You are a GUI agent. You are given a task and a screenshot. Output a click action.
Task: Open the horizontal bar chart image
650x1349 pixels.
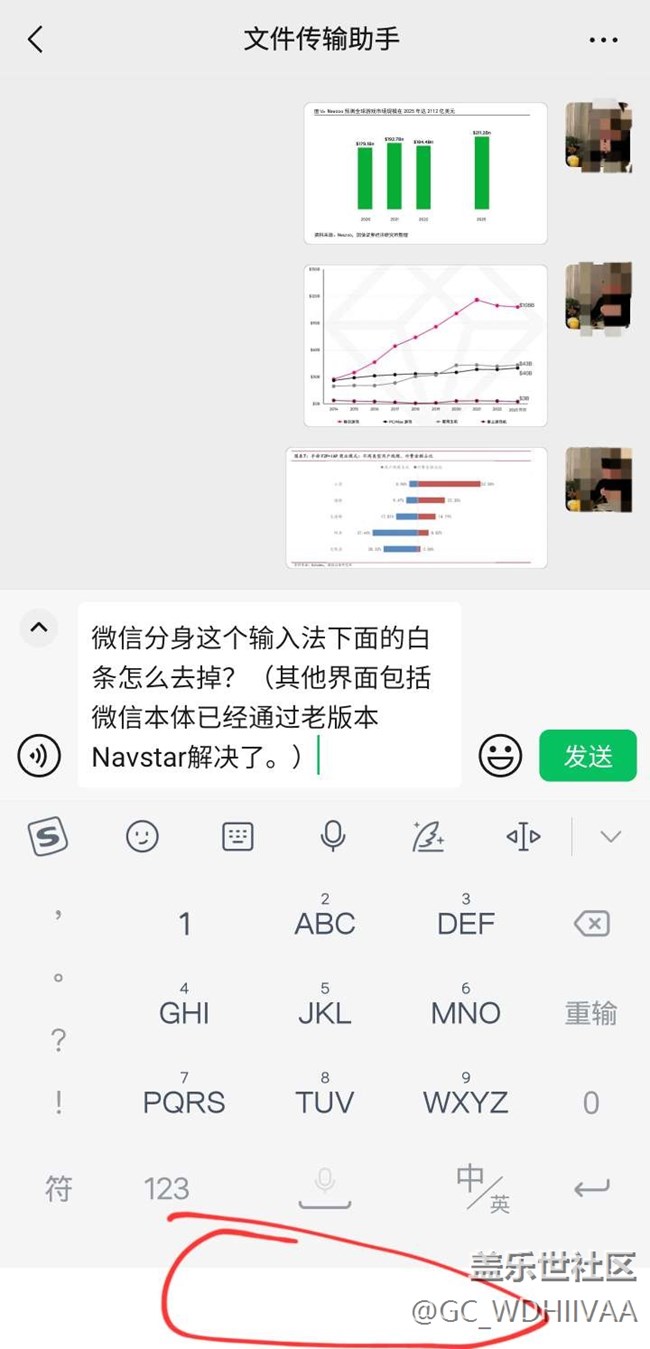[416, 508]
